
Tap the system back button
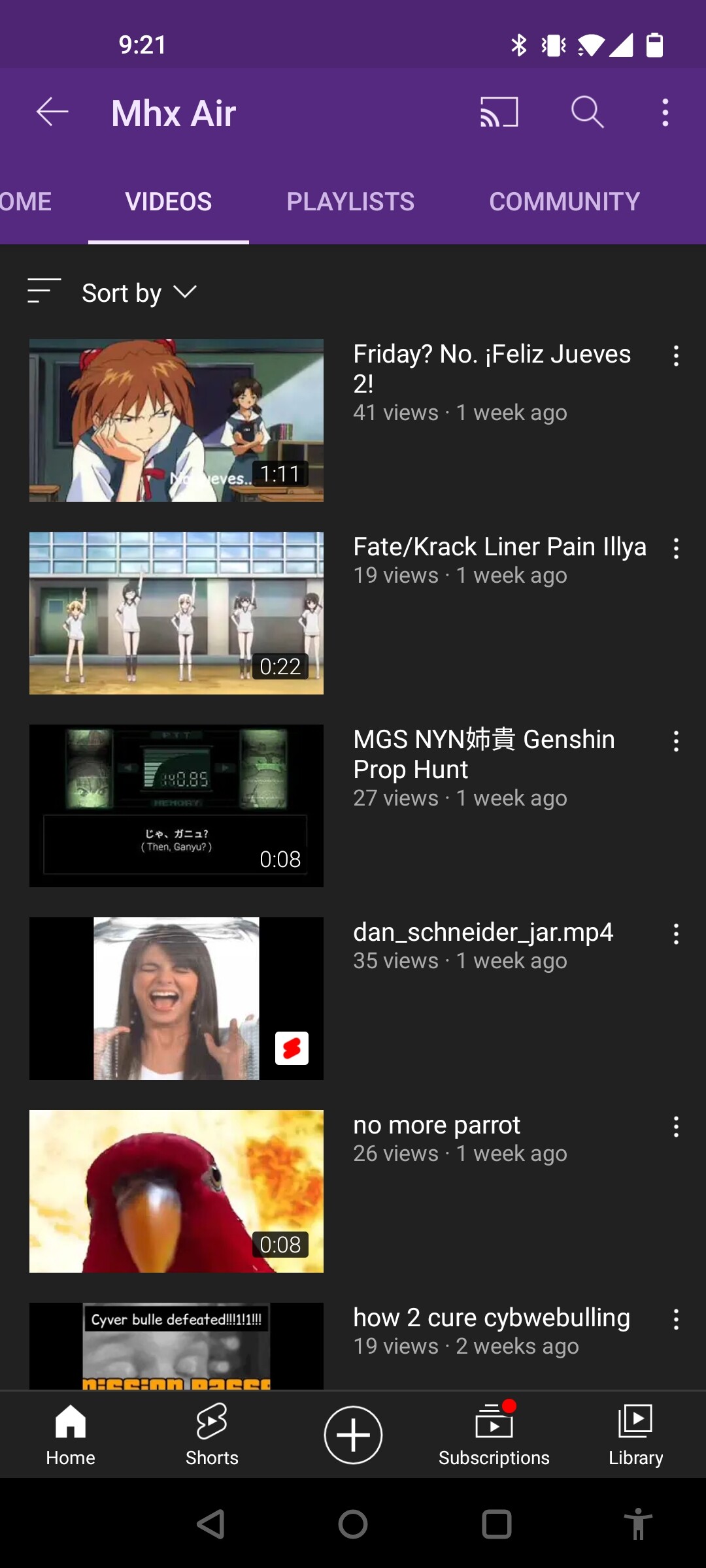[x=211, y=1524]
